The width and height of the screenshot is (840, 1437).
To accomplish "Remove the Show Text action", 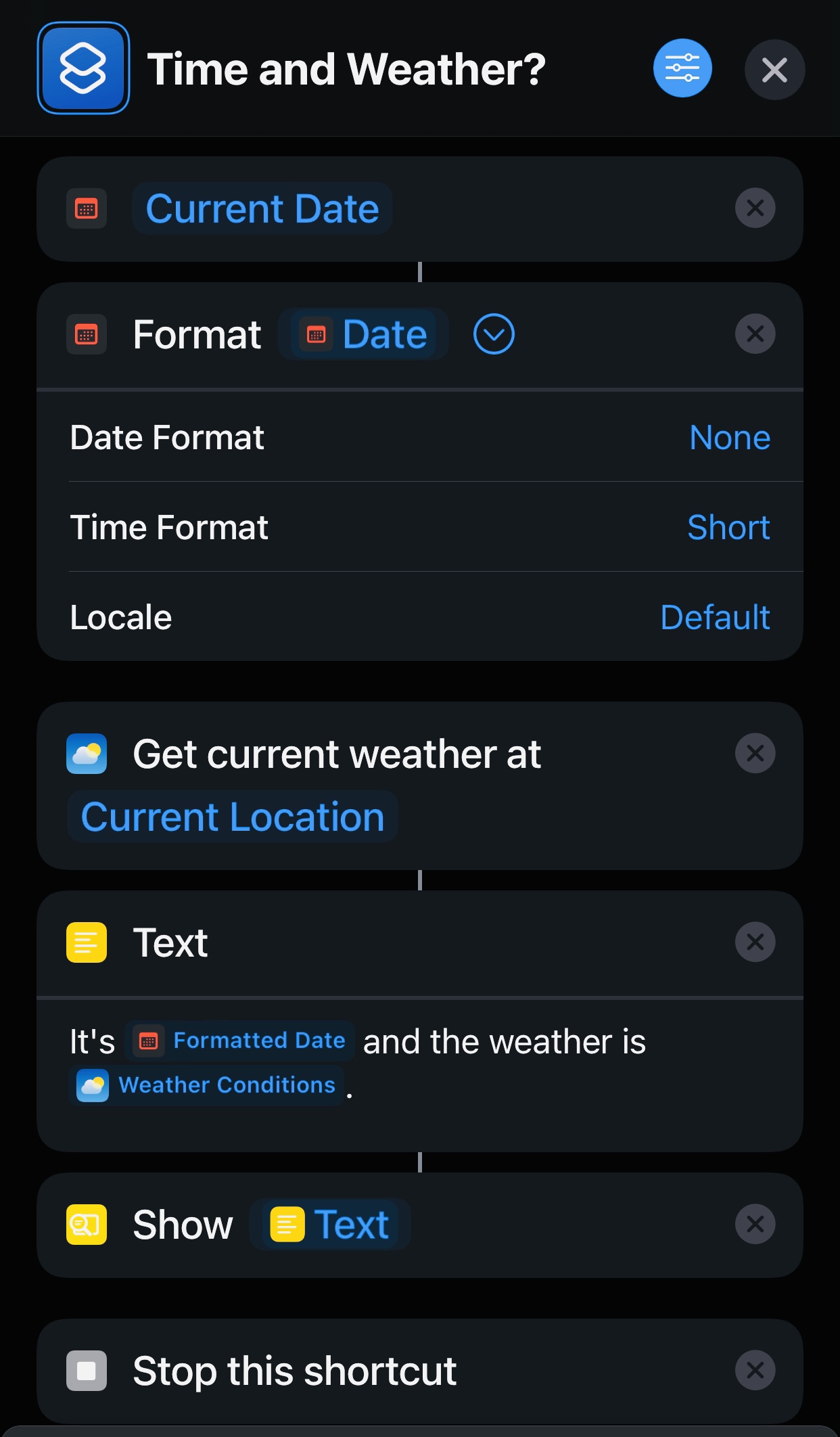I will tap(755, 1224).
